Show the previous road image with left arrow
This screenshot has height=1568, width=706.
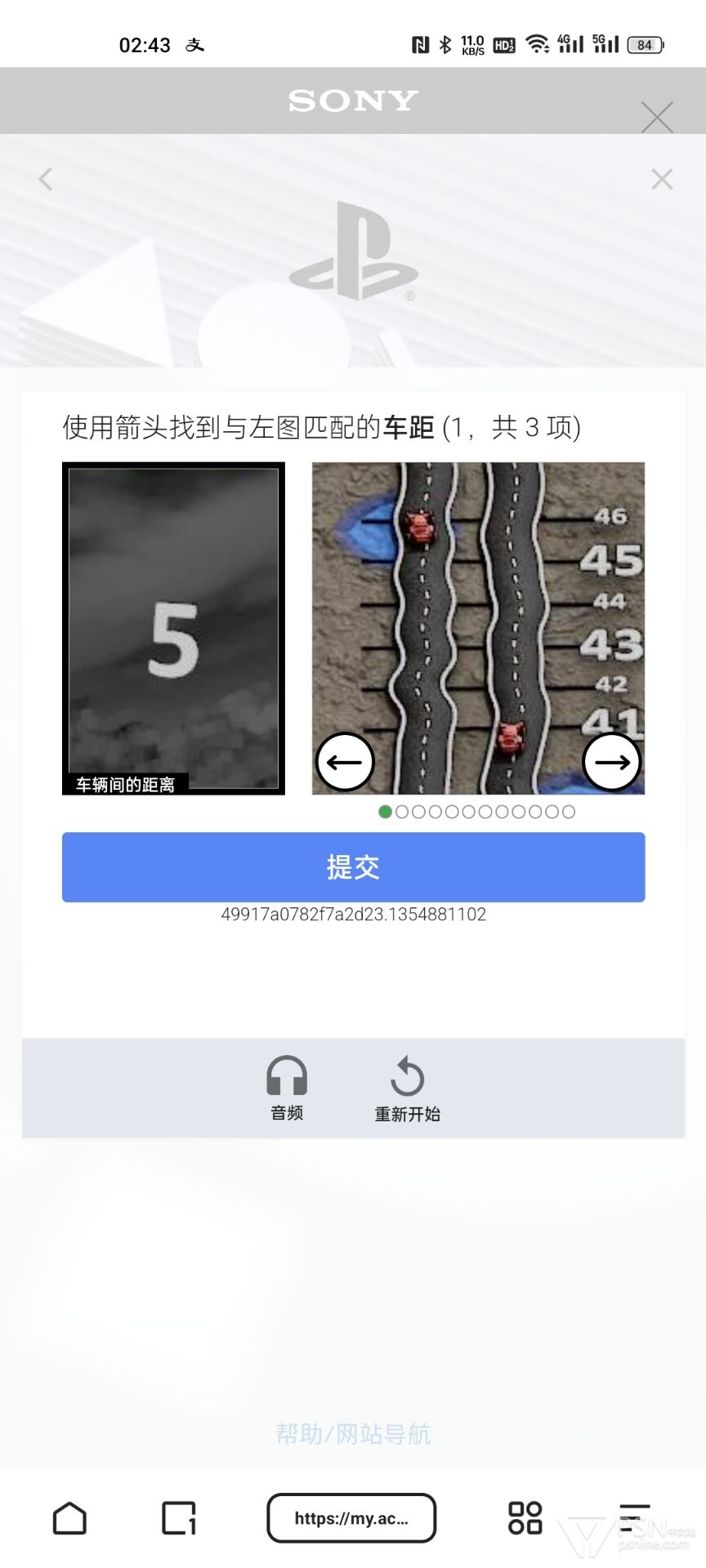(345, 762)
